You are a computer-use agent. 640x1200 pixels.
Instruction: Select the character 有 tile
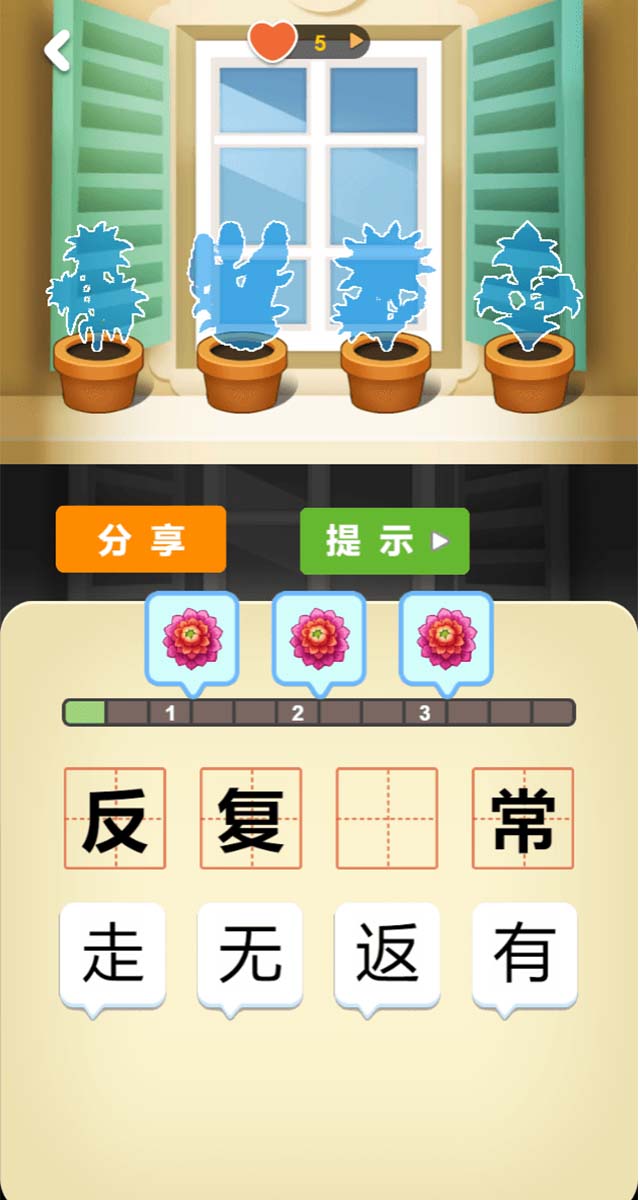point(524,955)
